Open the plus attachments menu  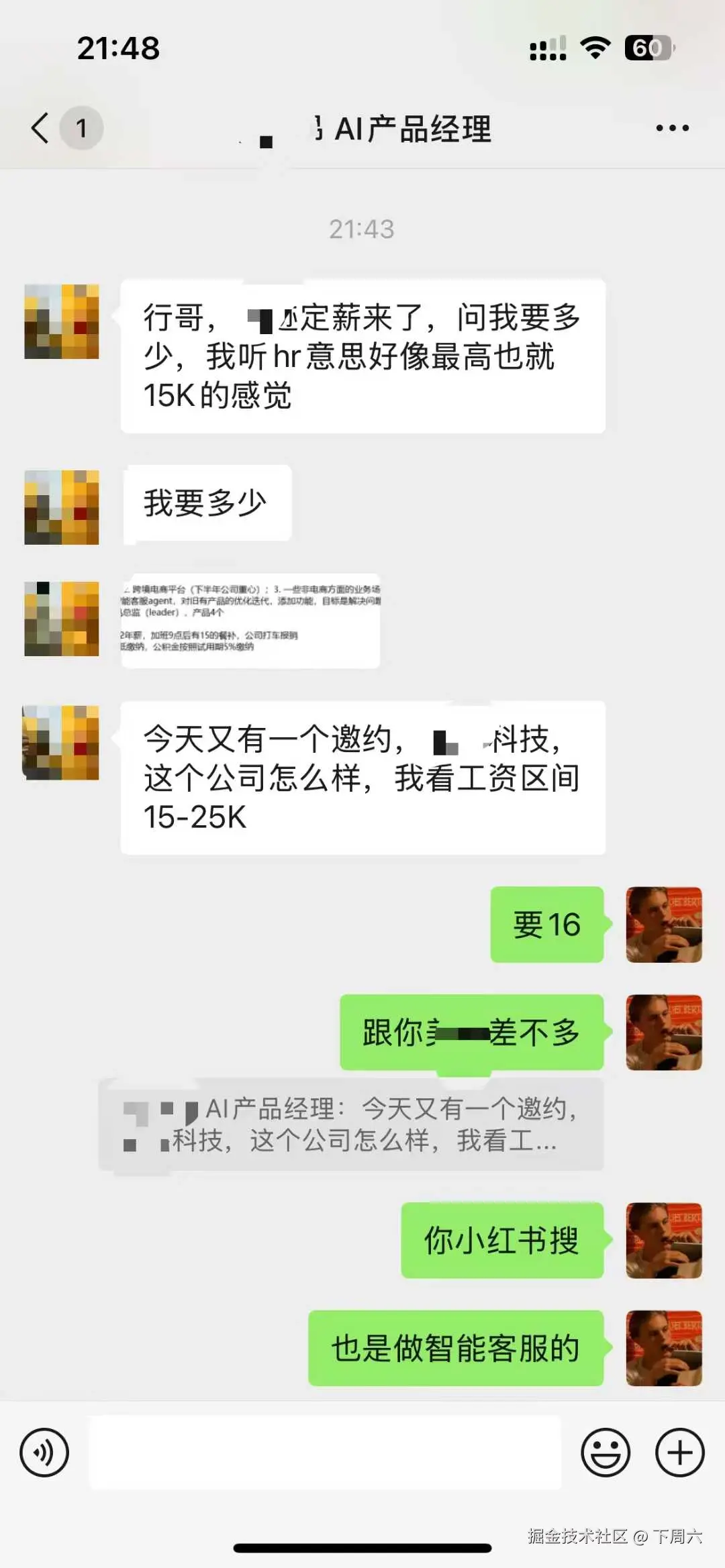[679, 1453]
